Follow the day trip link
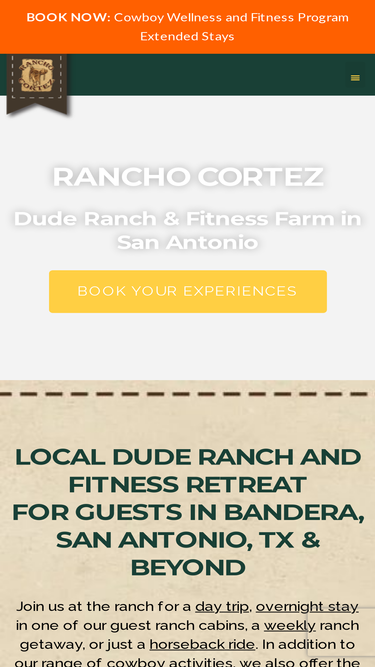The image size is (375, 667). 222,606
